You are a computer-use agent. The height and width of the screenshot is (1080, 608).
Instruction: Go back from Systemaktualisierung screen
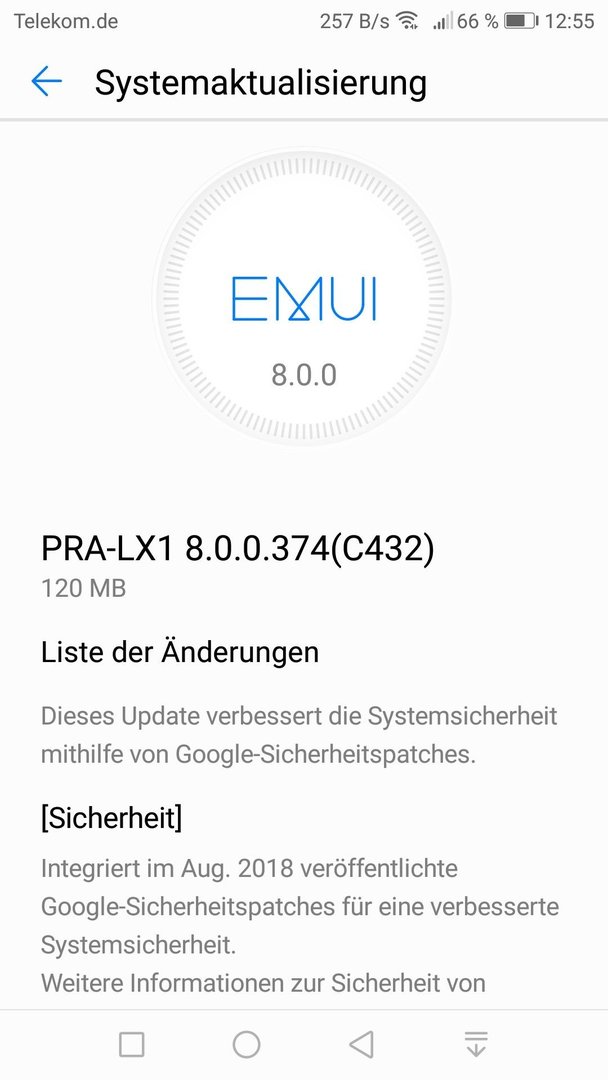46,82
